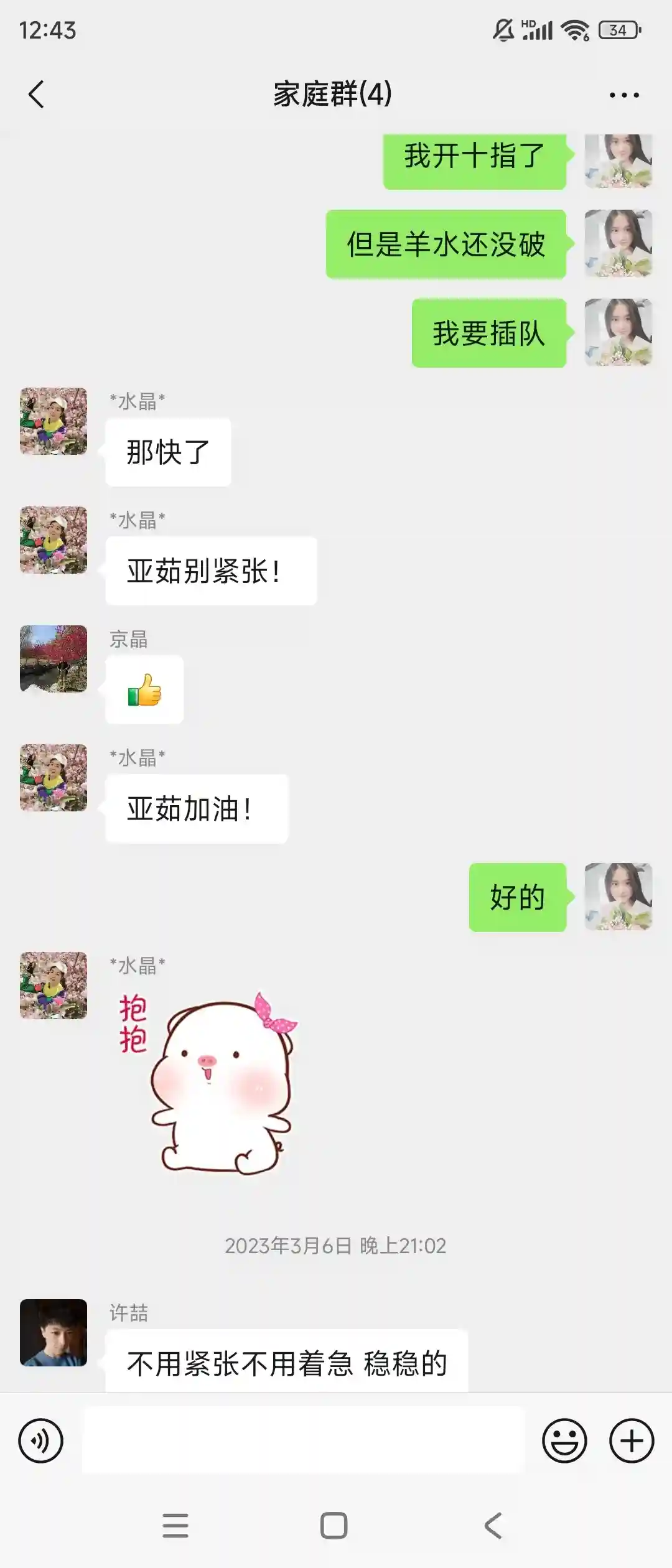This screenshot has height=1568, width=672.
Task: Switch to voice message input
Action: click(x=41, y=1440)
